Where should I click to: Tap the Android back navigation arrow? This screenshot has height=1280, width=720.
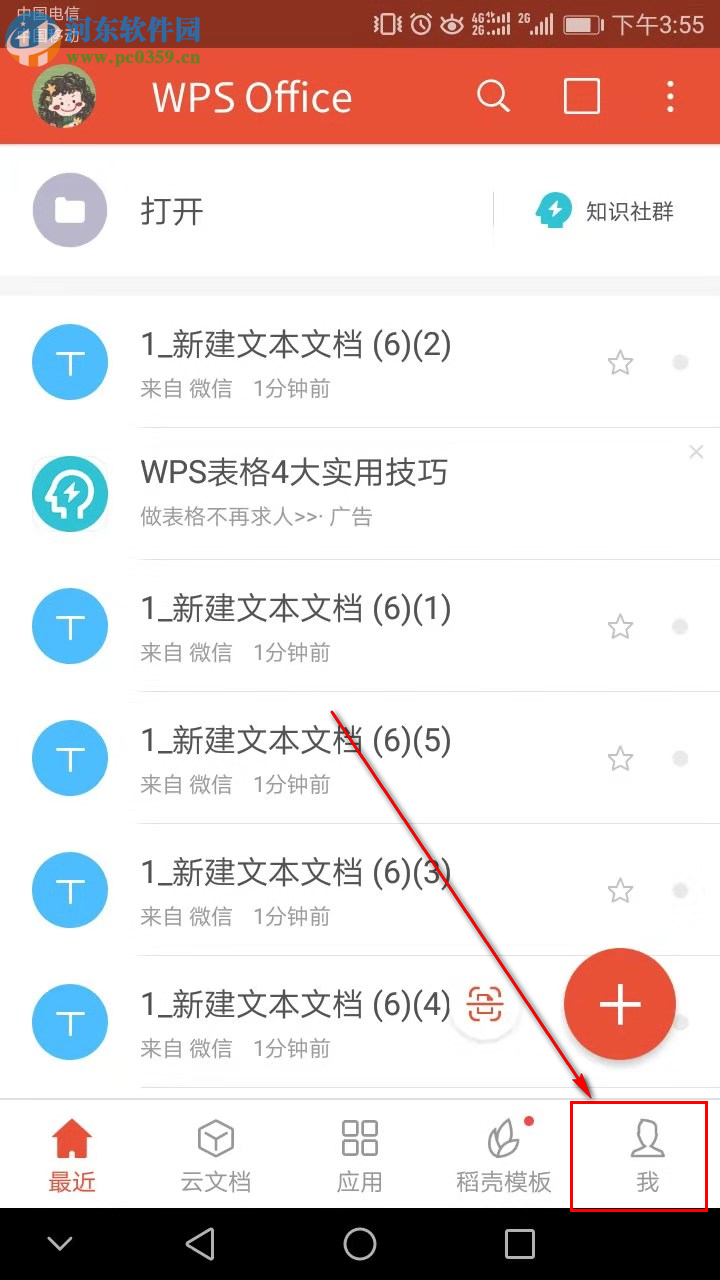click(x=200, y=1244)
